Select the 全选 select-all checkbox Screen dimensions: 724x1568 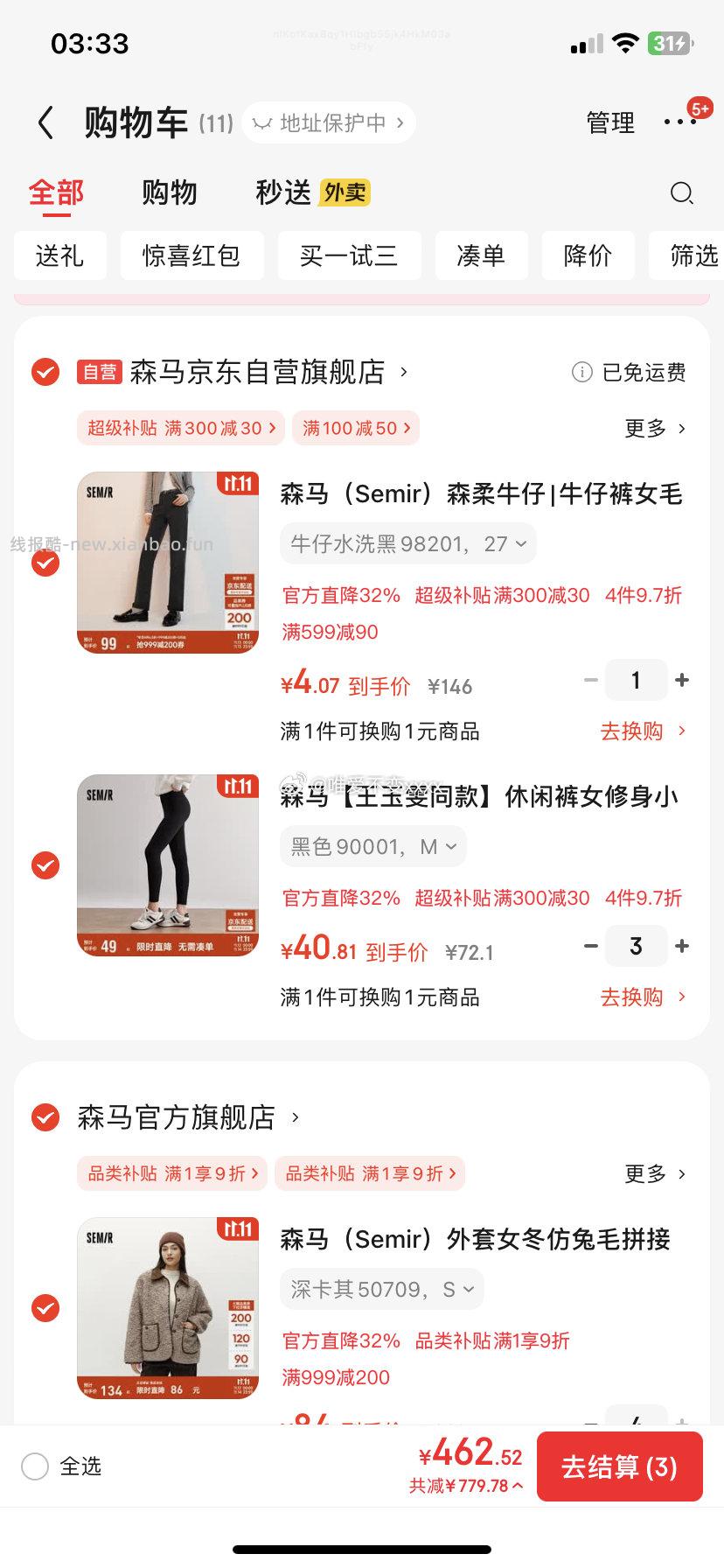pyautogui.click(x=35, y=1466)
